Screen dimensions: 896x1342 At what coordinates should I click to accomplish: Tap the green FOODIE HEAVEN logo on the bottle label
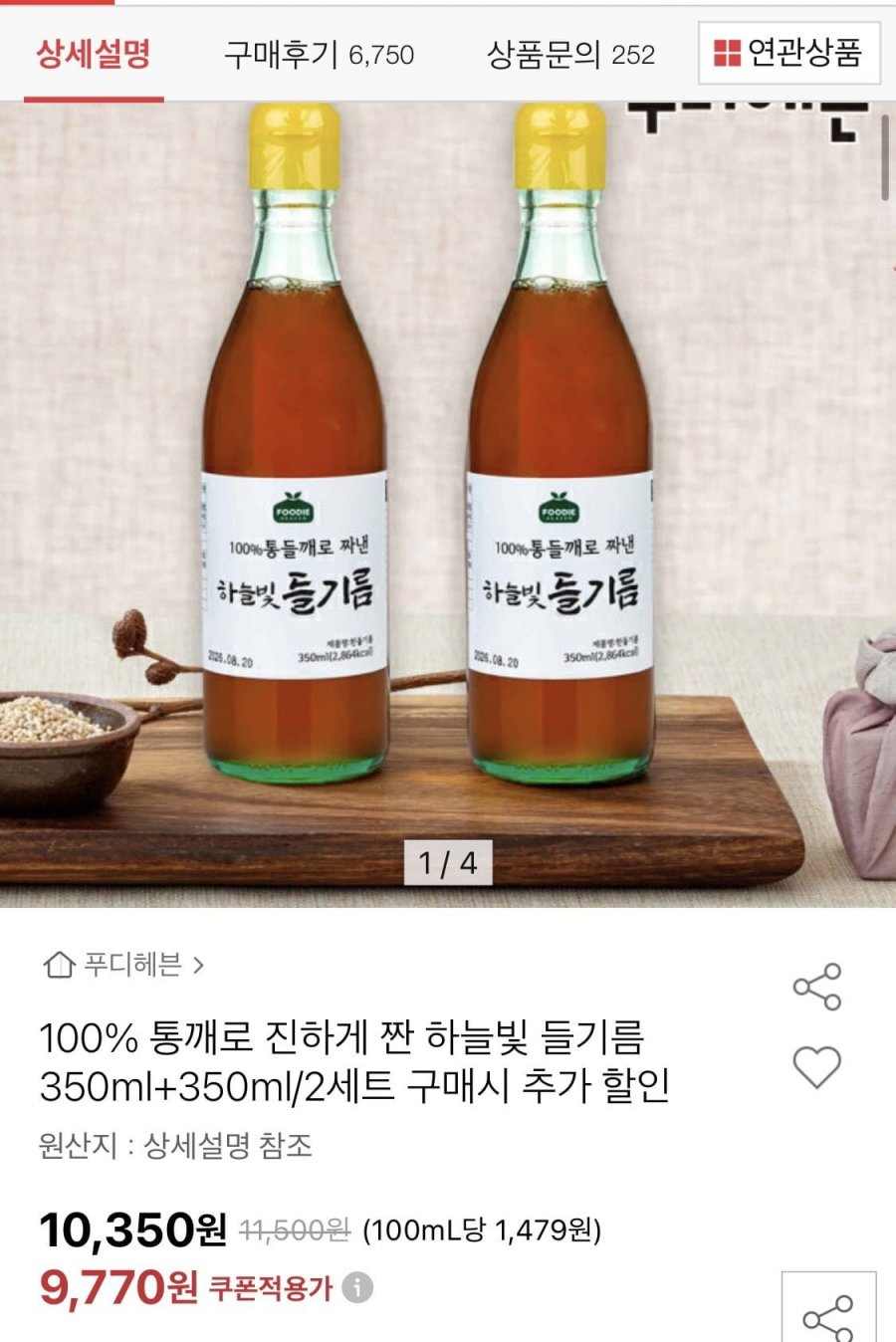294,506
